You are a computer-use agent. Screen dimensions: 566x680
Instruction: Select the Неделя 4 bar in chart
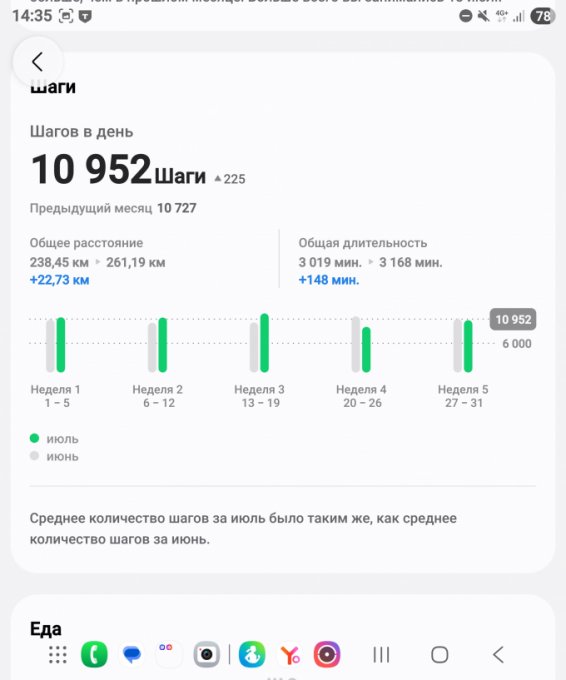coord(361,345)
